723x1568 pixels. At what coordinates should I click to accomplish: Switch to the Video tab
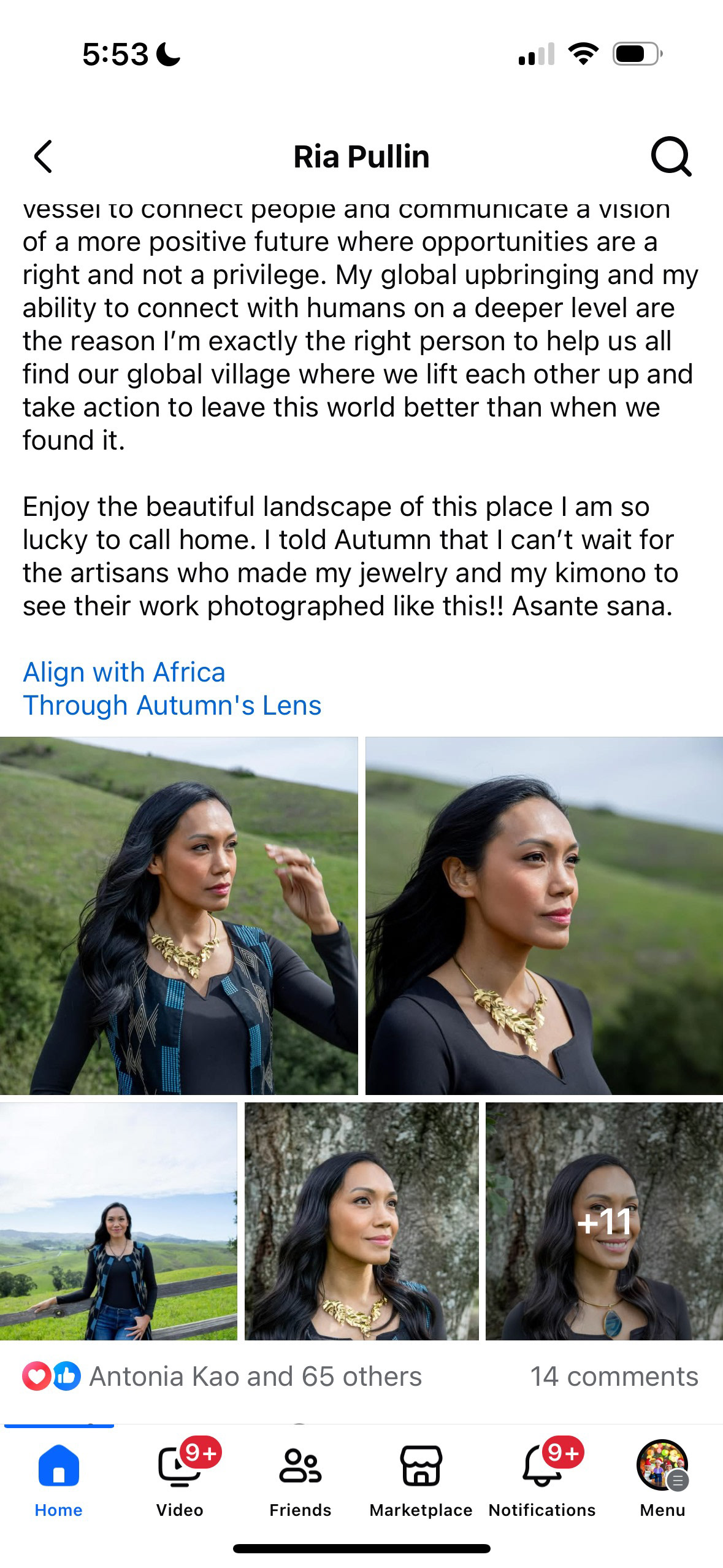(179, 1480)
